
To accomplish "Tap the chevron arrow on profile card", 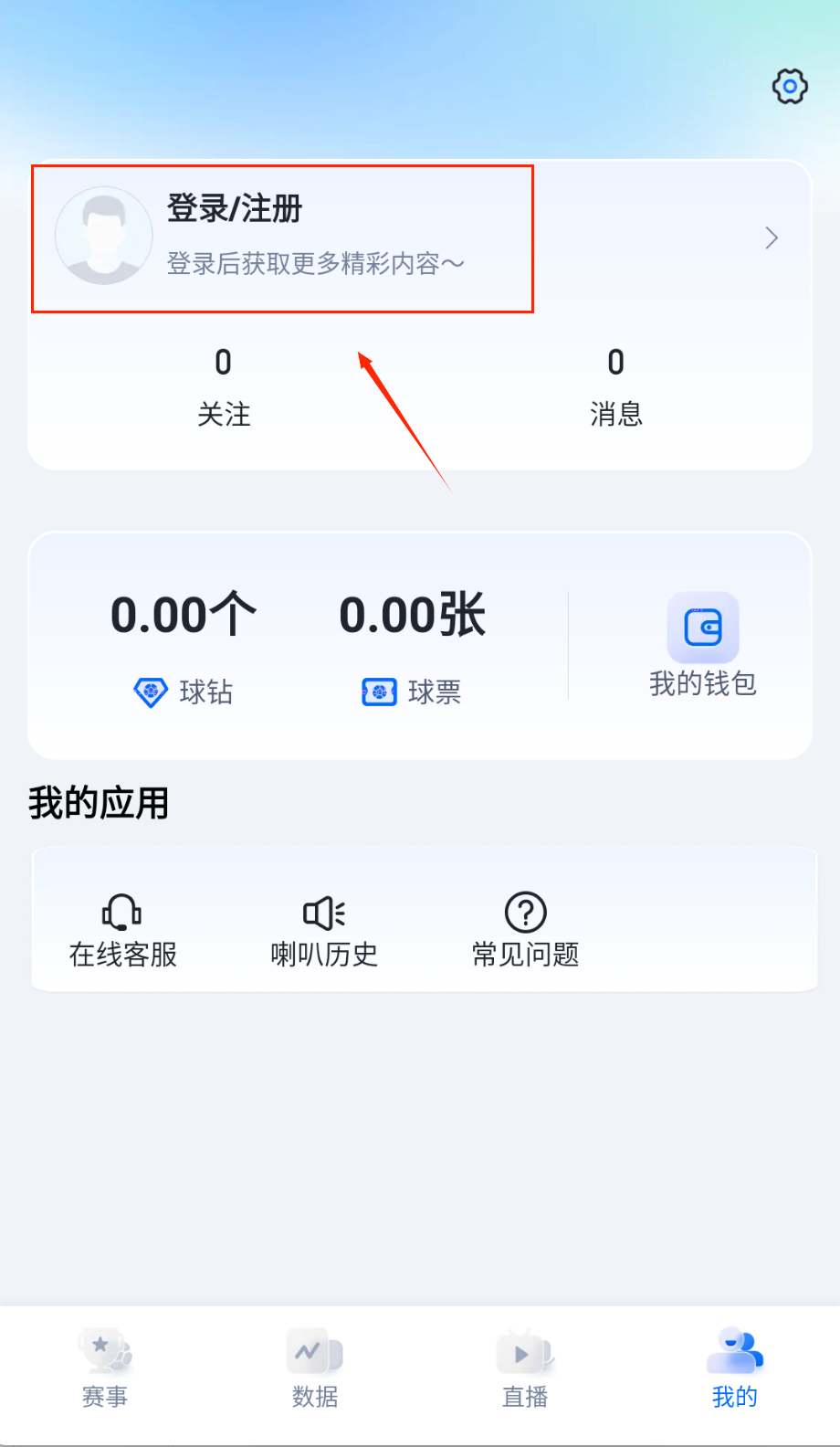I will [x=772, y=238].
